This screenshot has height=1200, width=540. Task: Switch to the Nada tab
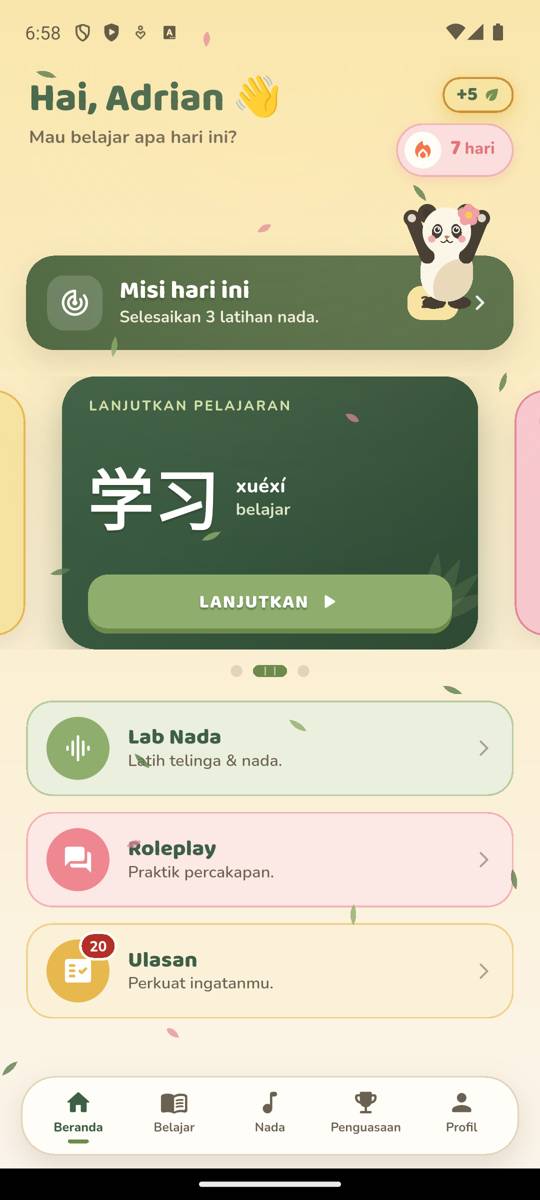(x=270, y=1113)
